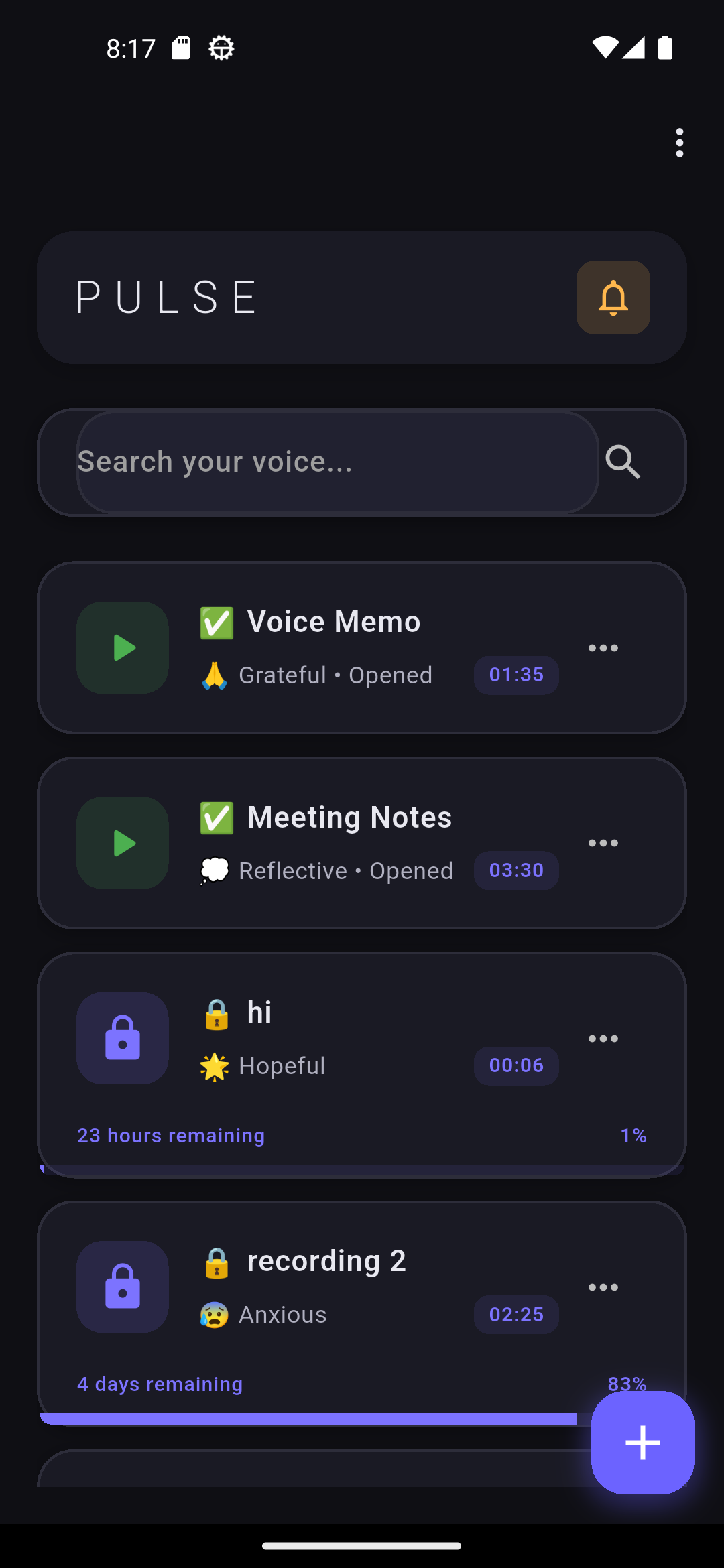Open the notifications bell

click(613, 298)
